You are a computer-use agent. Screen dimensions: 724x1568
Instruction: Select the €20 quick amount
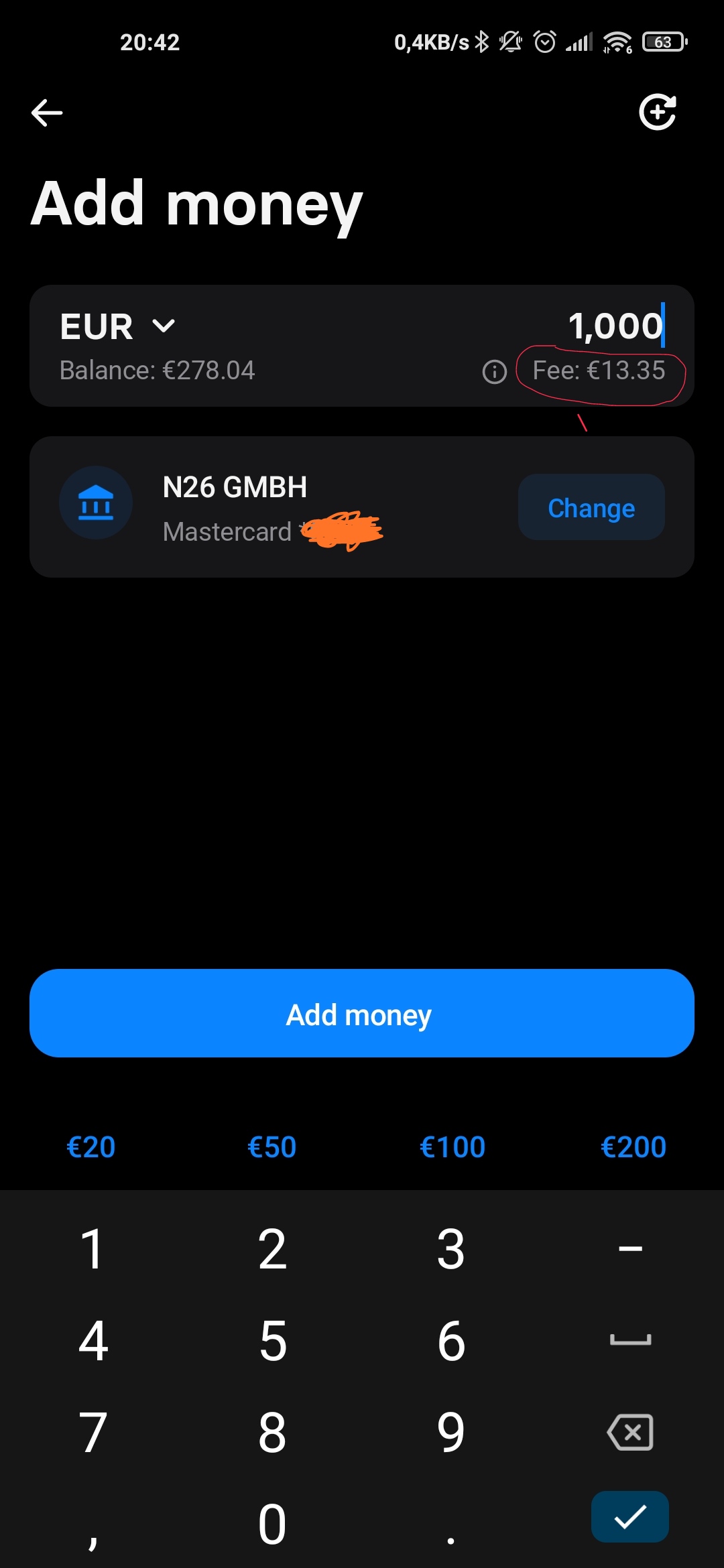(91, 1147)
